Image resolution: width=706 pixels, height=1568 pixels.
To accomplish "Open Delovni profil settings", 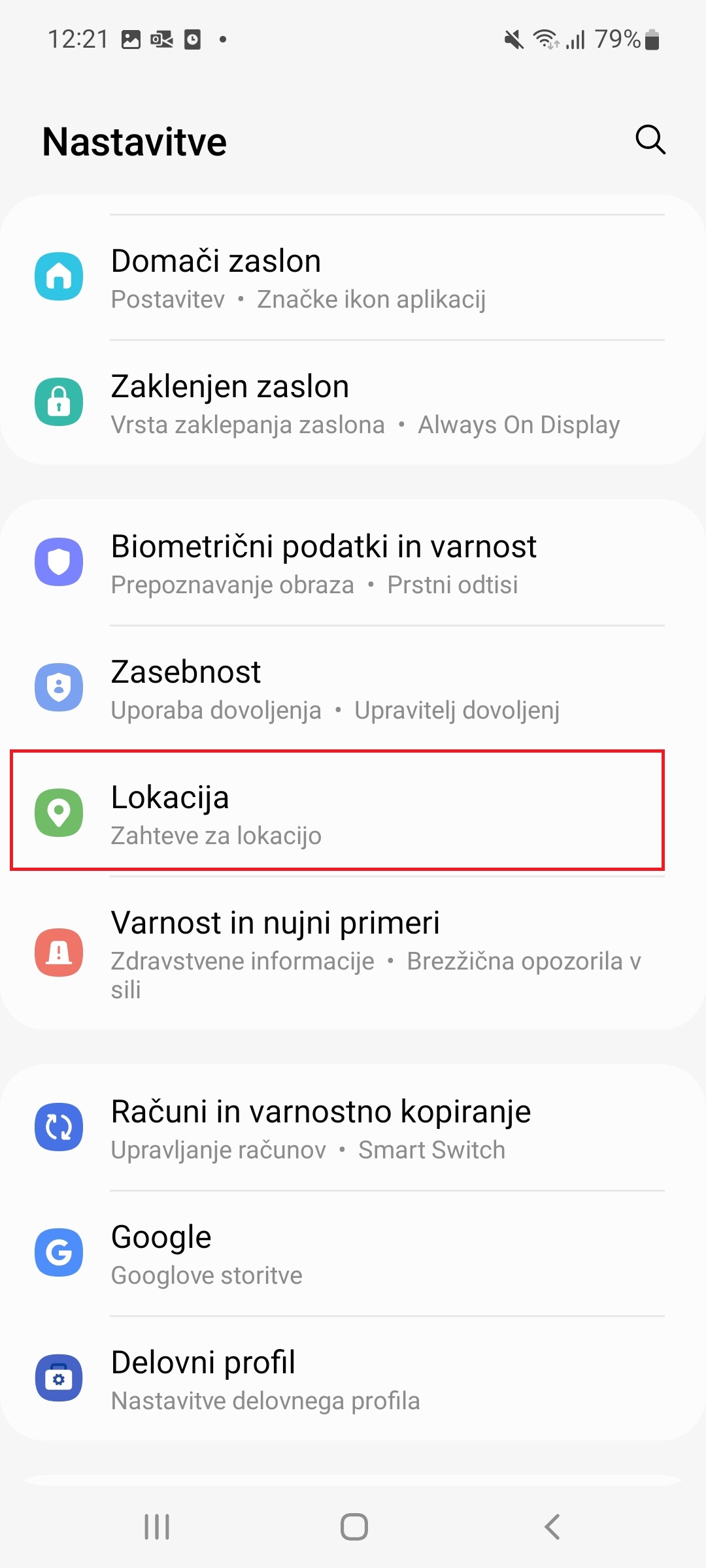I will [353, 1379].
